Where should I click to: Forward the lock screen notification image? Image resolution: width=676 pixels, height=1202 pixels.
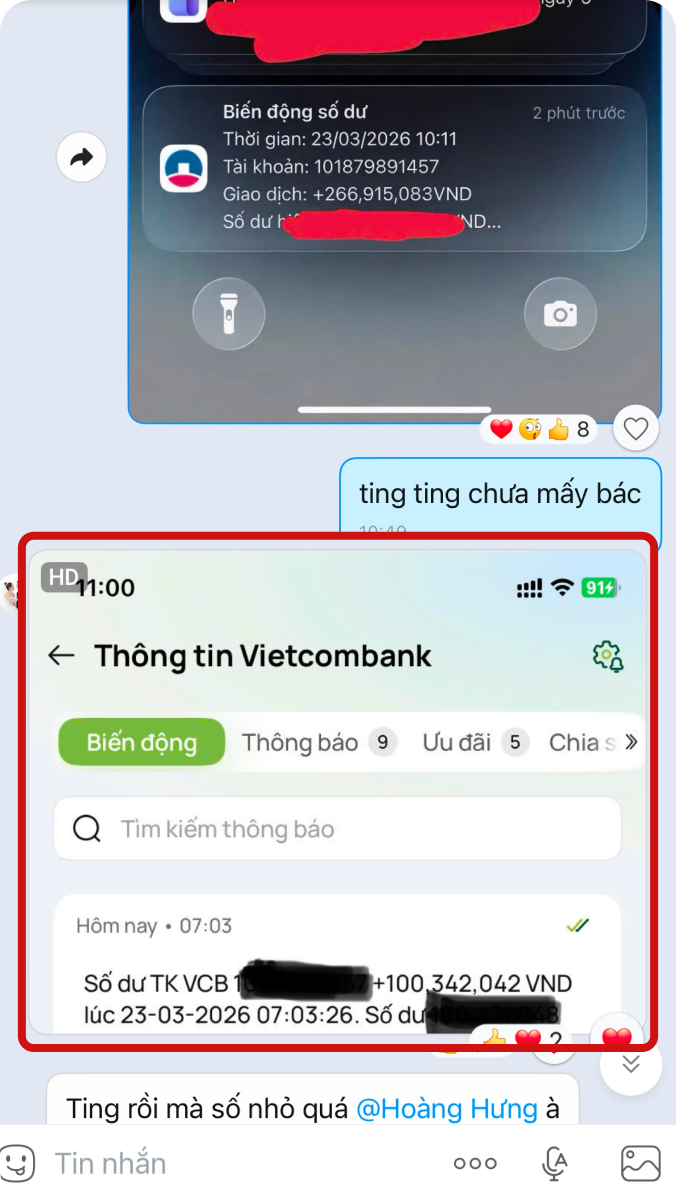(x=82, y=157)
